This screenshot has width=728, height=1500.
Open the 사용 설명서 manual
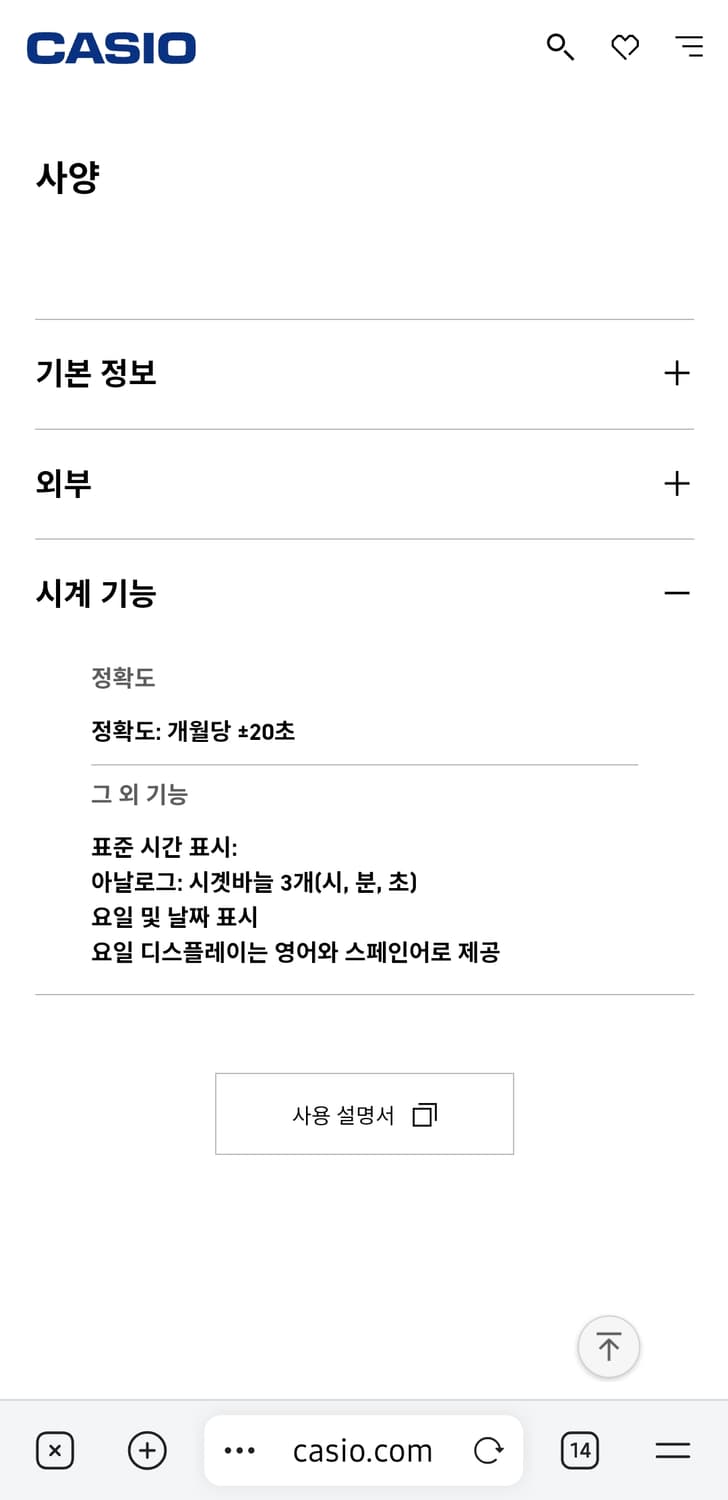point(364,1113)
